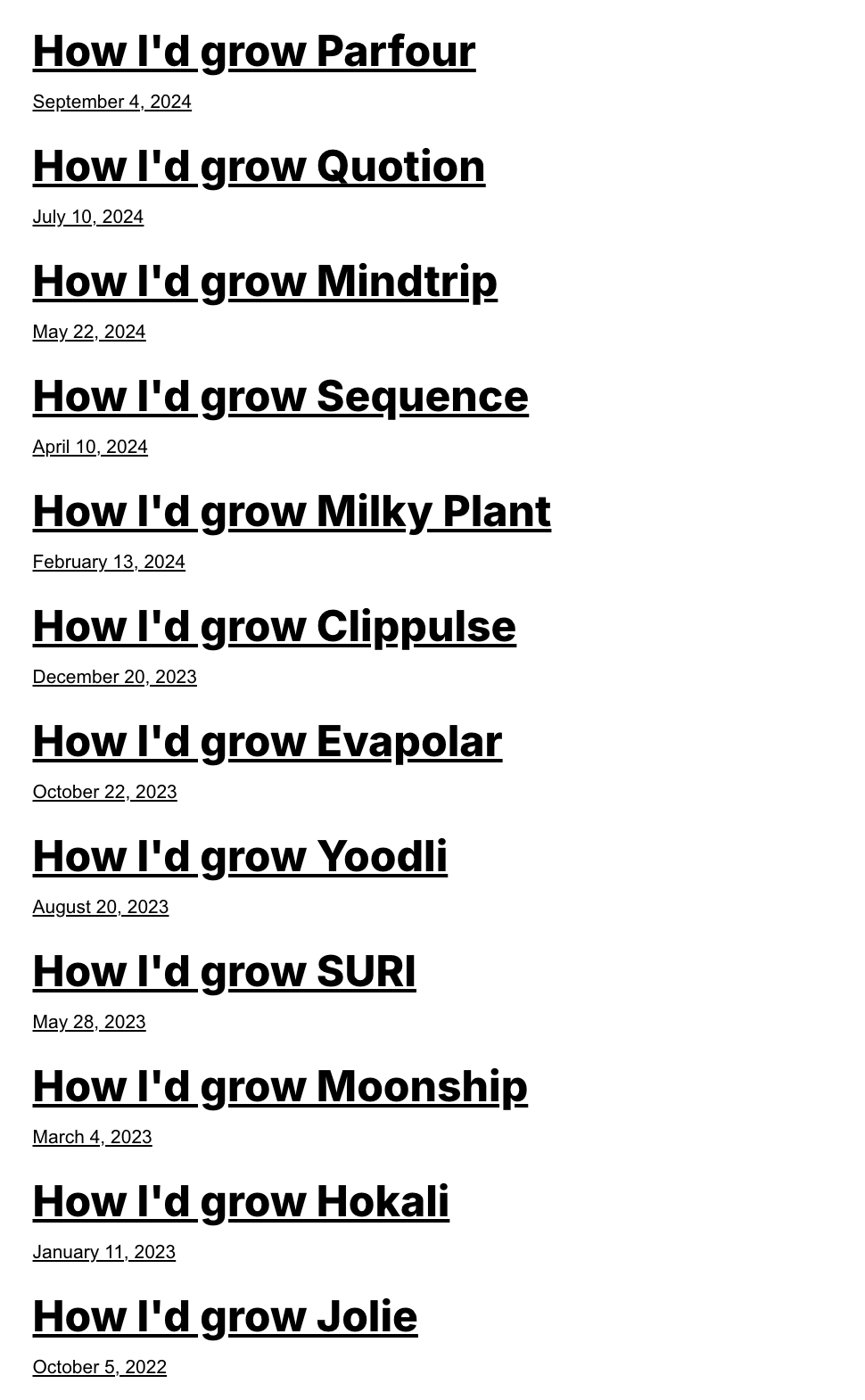This screenshot has width=865, height=1400.
Task: Open How I'd grow Yoodli article
Action: pyautogui.click(x=240, y=856)
